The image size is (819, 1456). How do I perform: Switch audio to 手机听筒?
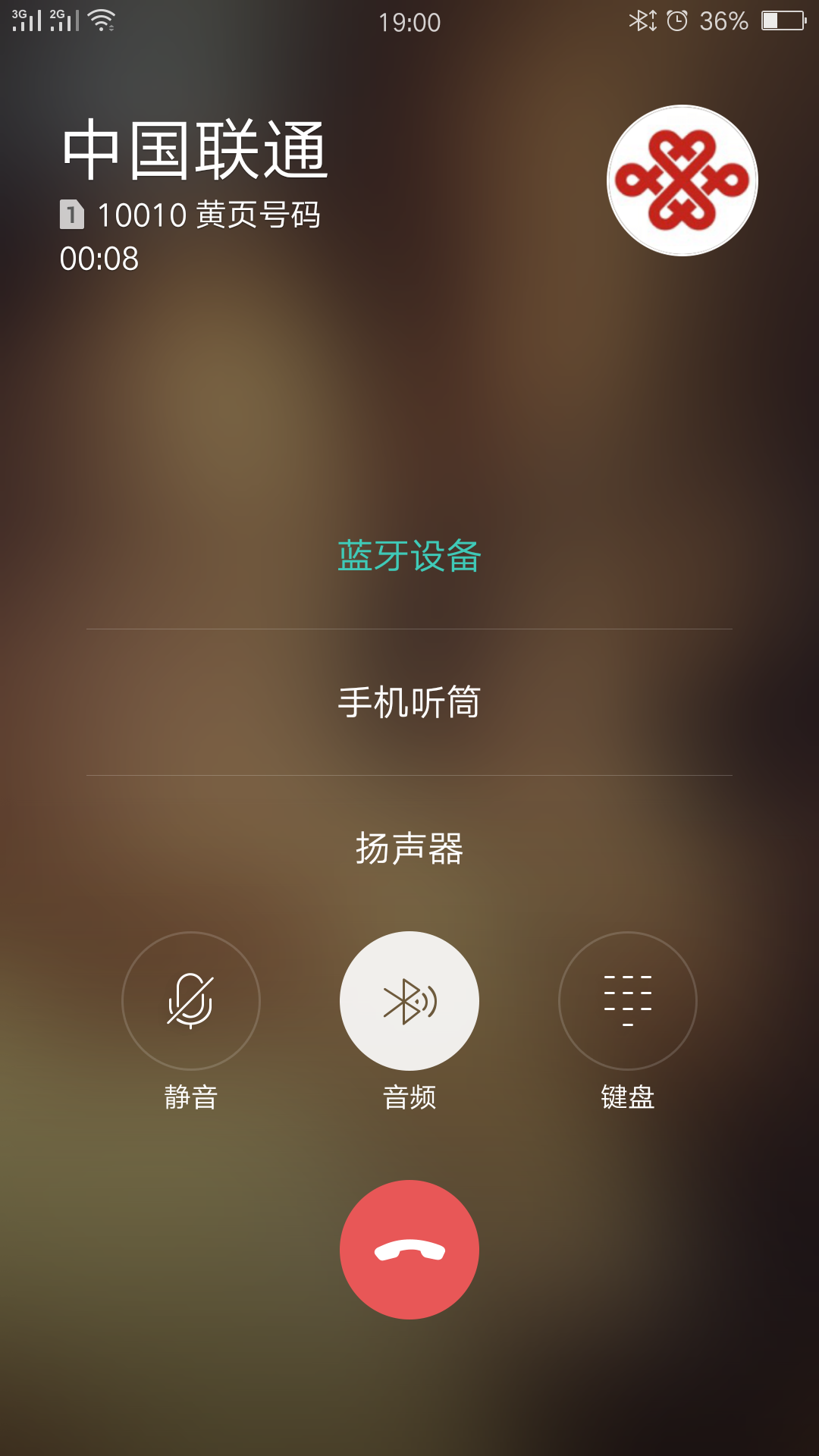[x=409, y=702]
